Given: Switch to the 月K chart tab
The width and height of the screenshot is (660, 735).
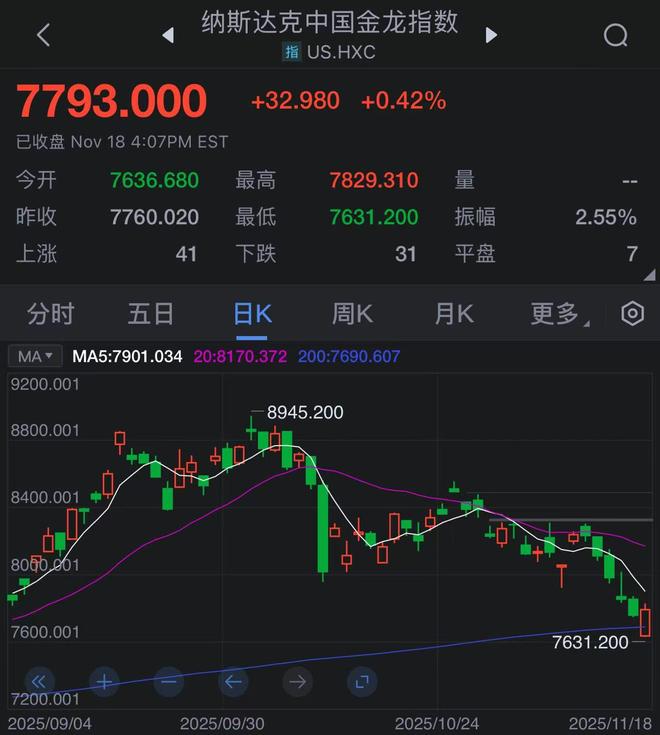Looking at the screenshot, I should click(453, 314).
